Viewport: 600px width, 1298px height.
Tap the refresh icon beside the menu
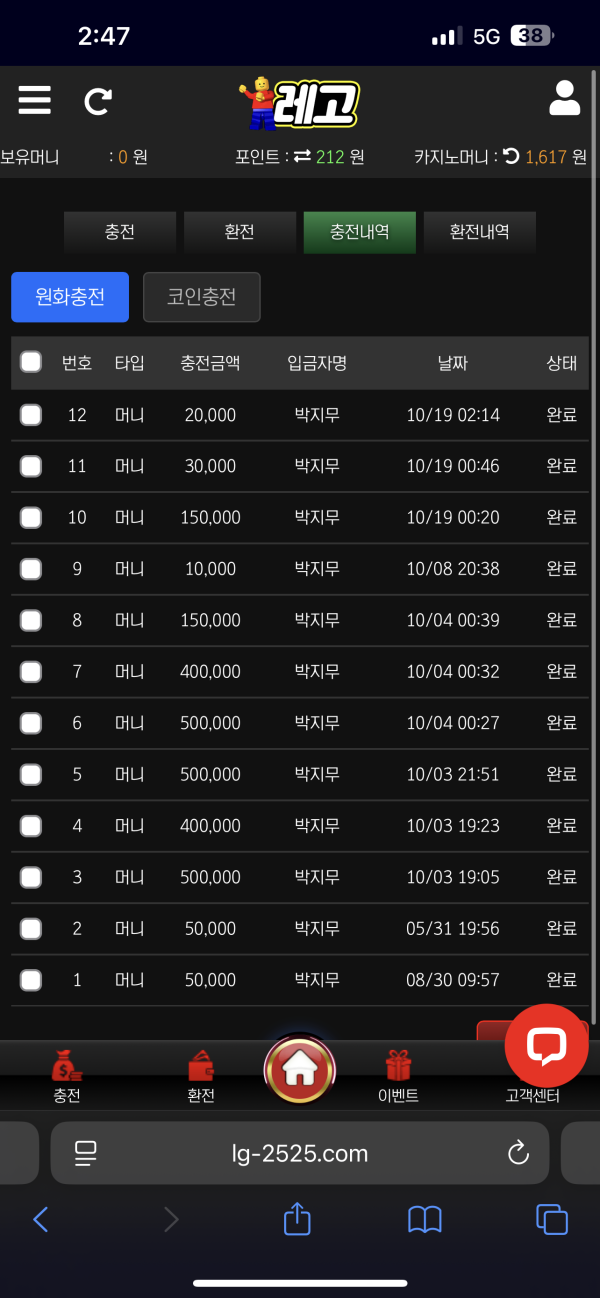pos(98,101)
